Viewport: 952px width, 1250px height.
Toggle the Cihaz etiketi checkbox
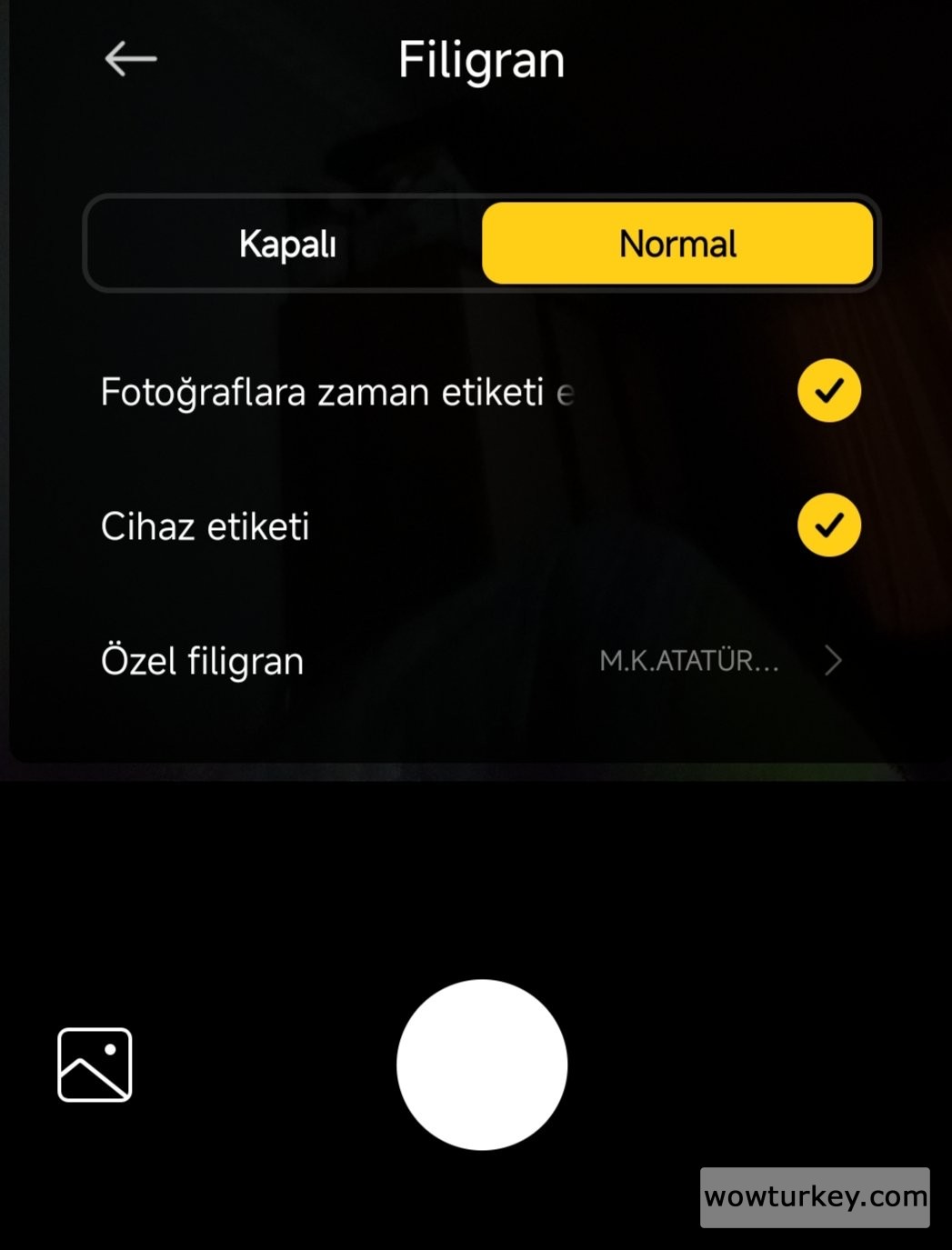coord(828,525)
